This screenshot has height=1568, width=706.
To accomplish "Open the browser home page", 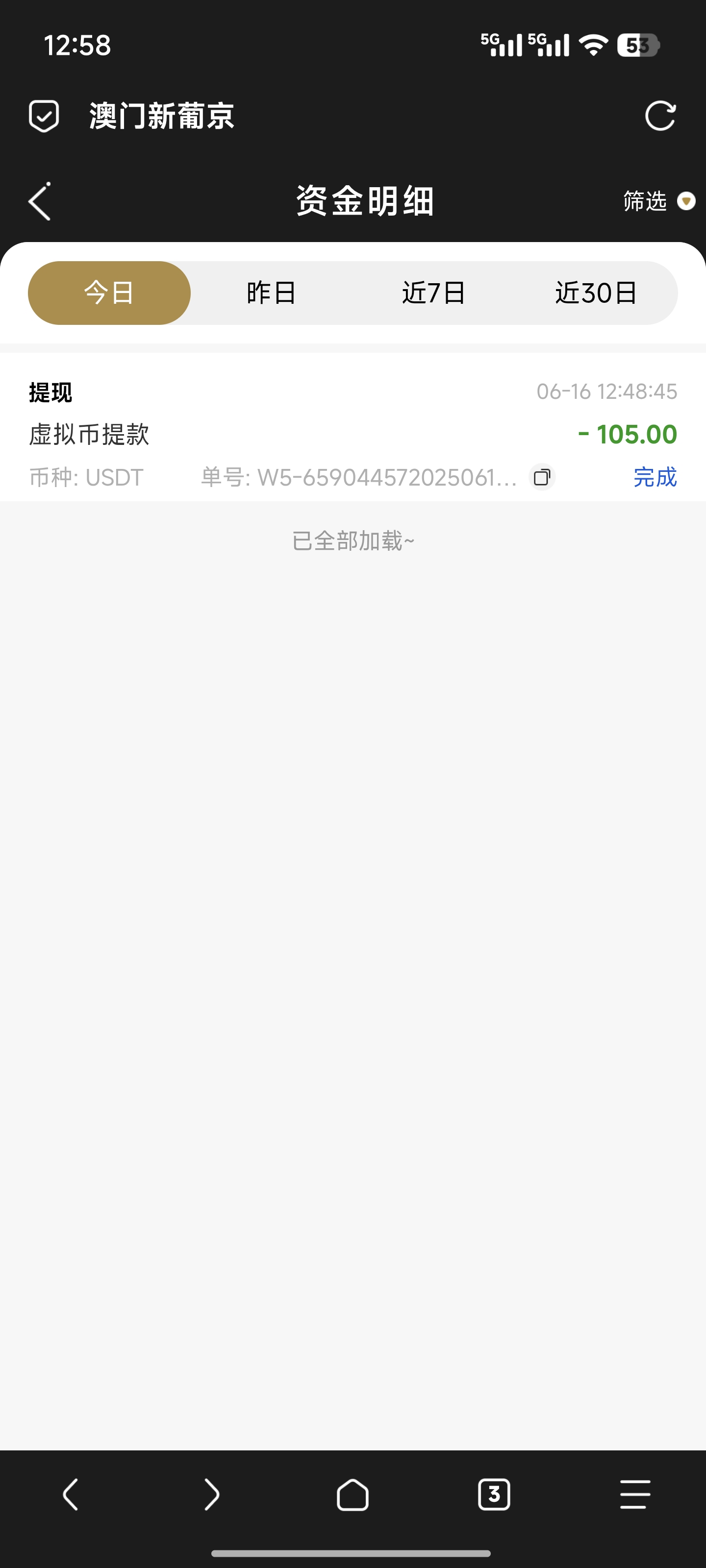I will click(x=353, y=1494).
